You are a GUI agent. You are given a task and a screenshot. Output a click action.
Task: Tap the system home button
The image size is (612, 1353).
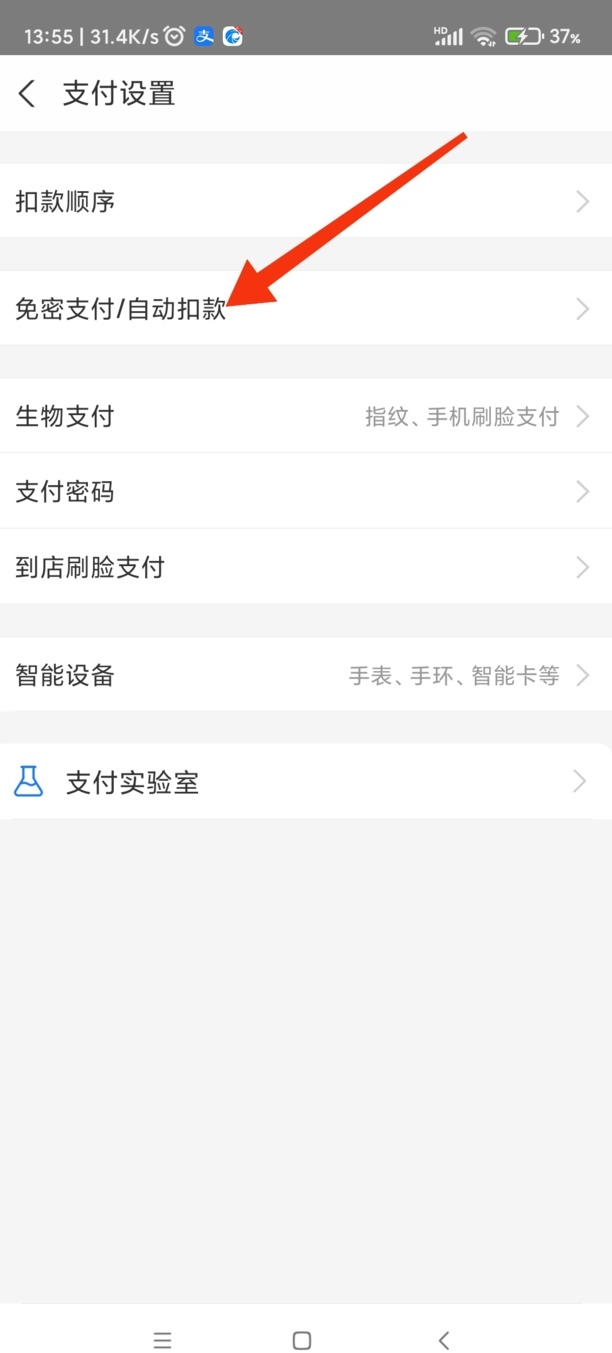(302, 1340)
